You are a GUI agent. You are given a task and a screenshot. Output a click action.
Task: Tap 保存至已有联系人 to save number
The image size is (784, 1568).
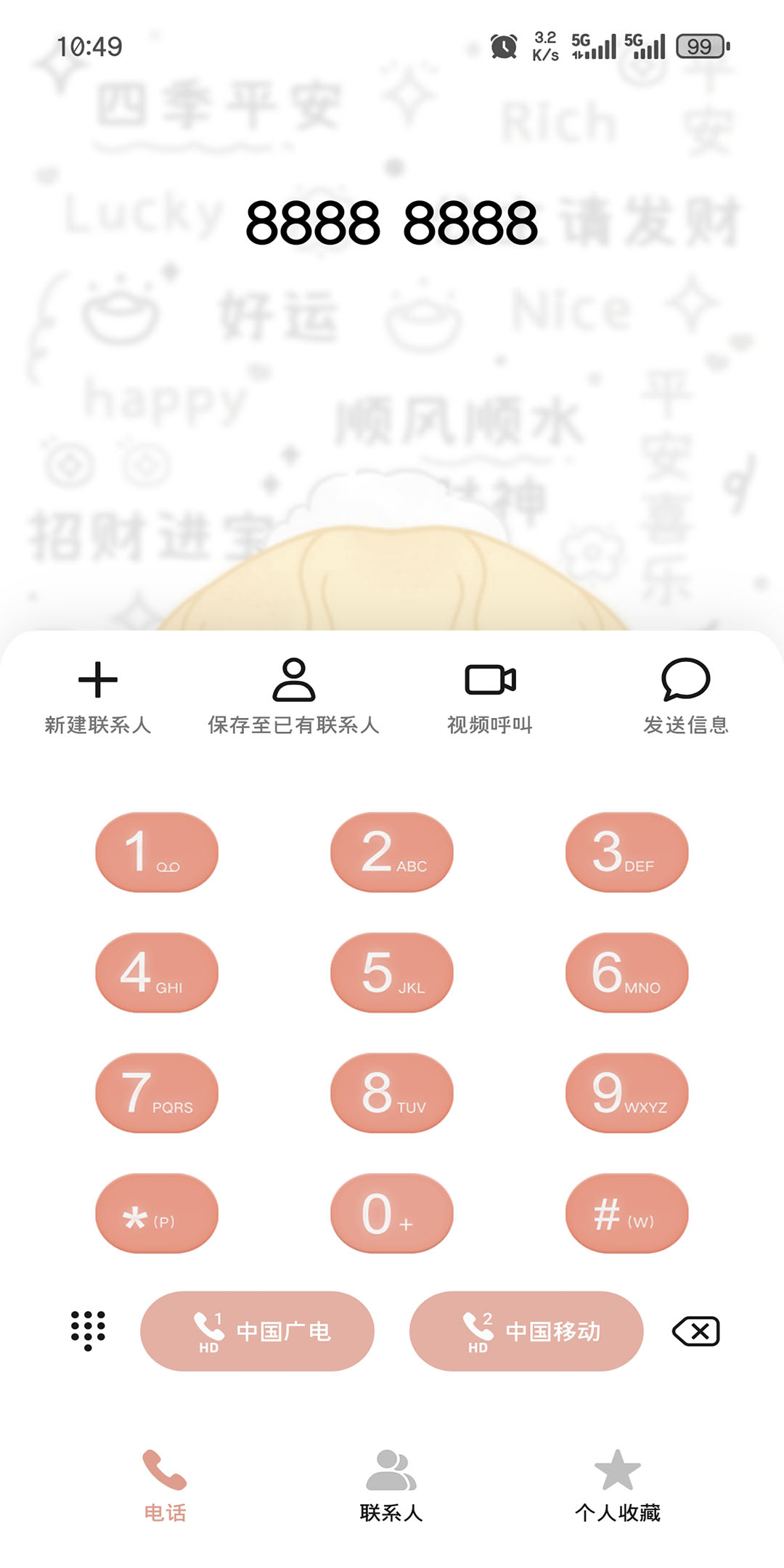click(293, 695)
